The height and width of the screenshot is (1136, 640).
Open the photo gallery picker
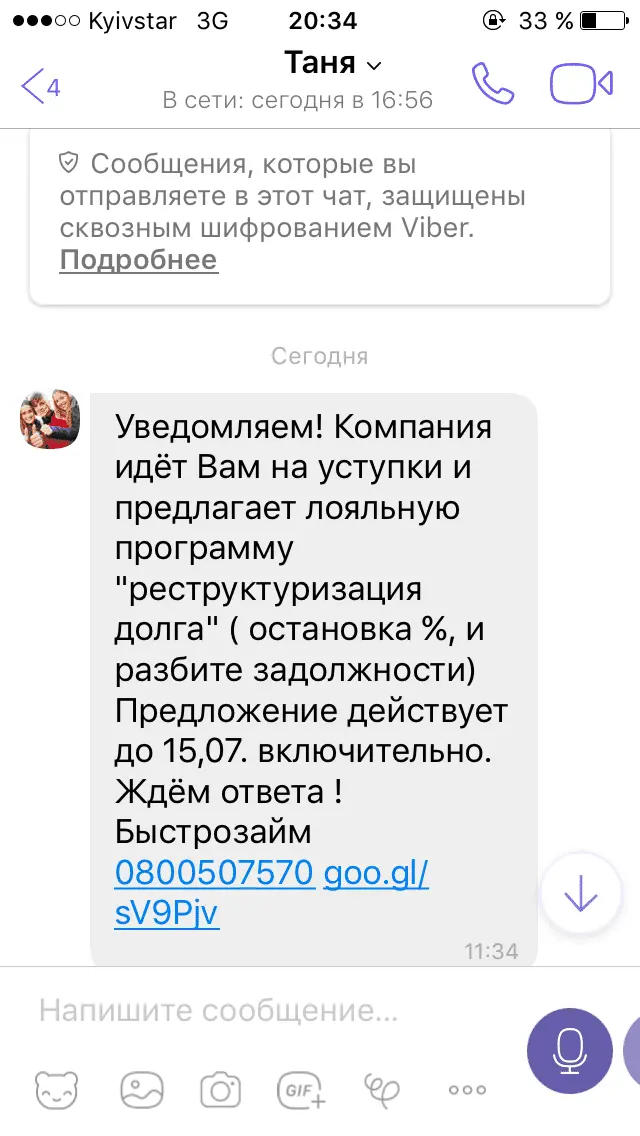pos(141,1089)
